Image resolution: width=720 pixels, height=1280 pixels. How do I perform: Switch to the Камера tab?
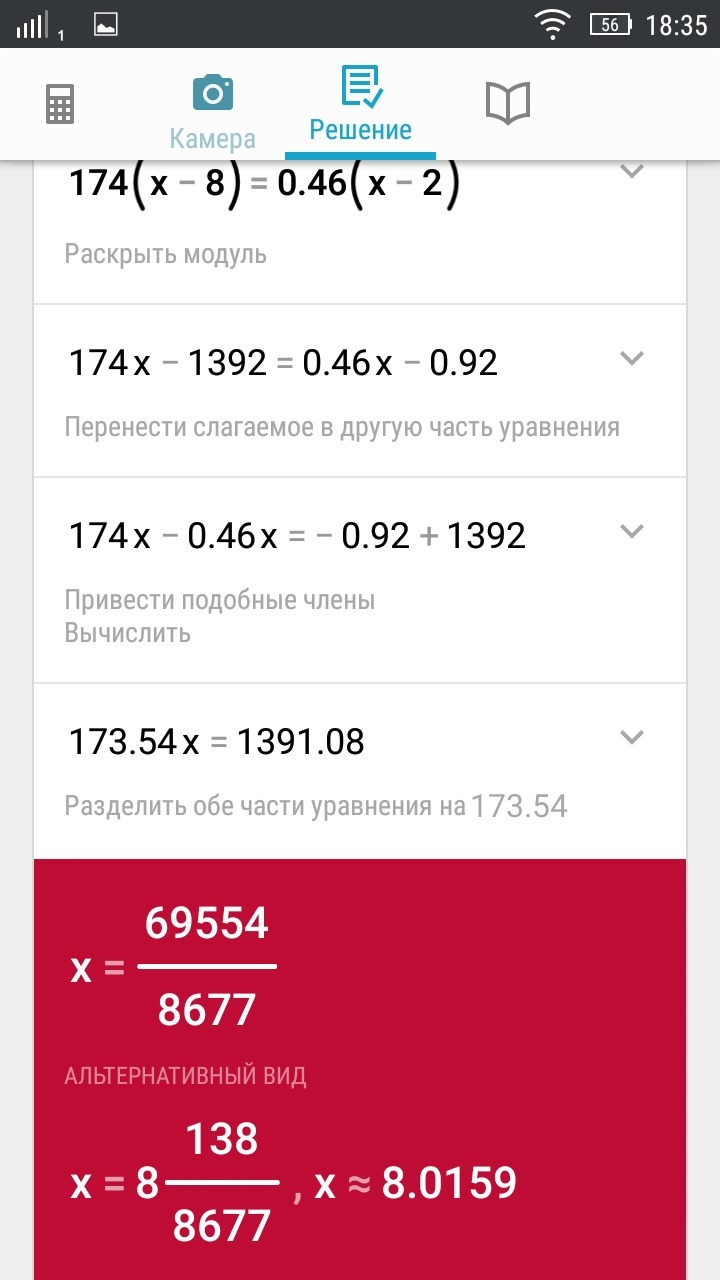point(212,111)
